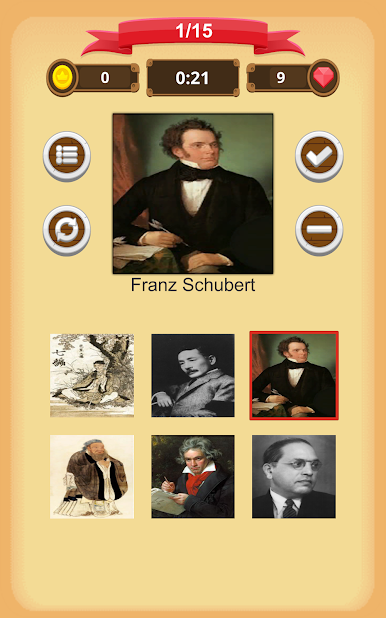This screenshot has width=386, height=618.
Task: Choose the black-and-white photo of the man with a mustache
Action: pyautogui.click(x=193, y=375)
